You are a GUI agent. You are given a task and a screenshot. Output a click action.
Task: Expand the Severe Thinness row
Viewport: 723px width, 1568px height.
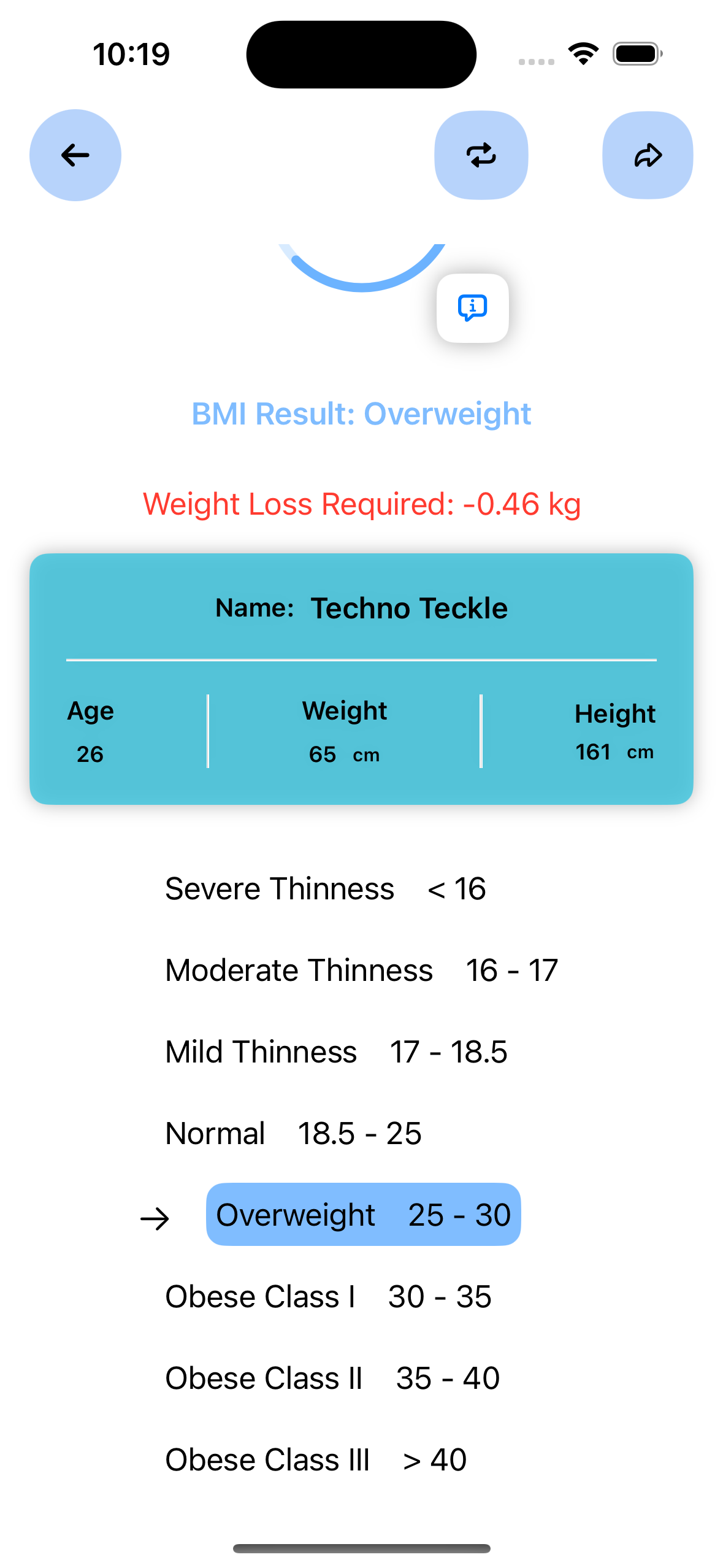[x=324, y=889]
